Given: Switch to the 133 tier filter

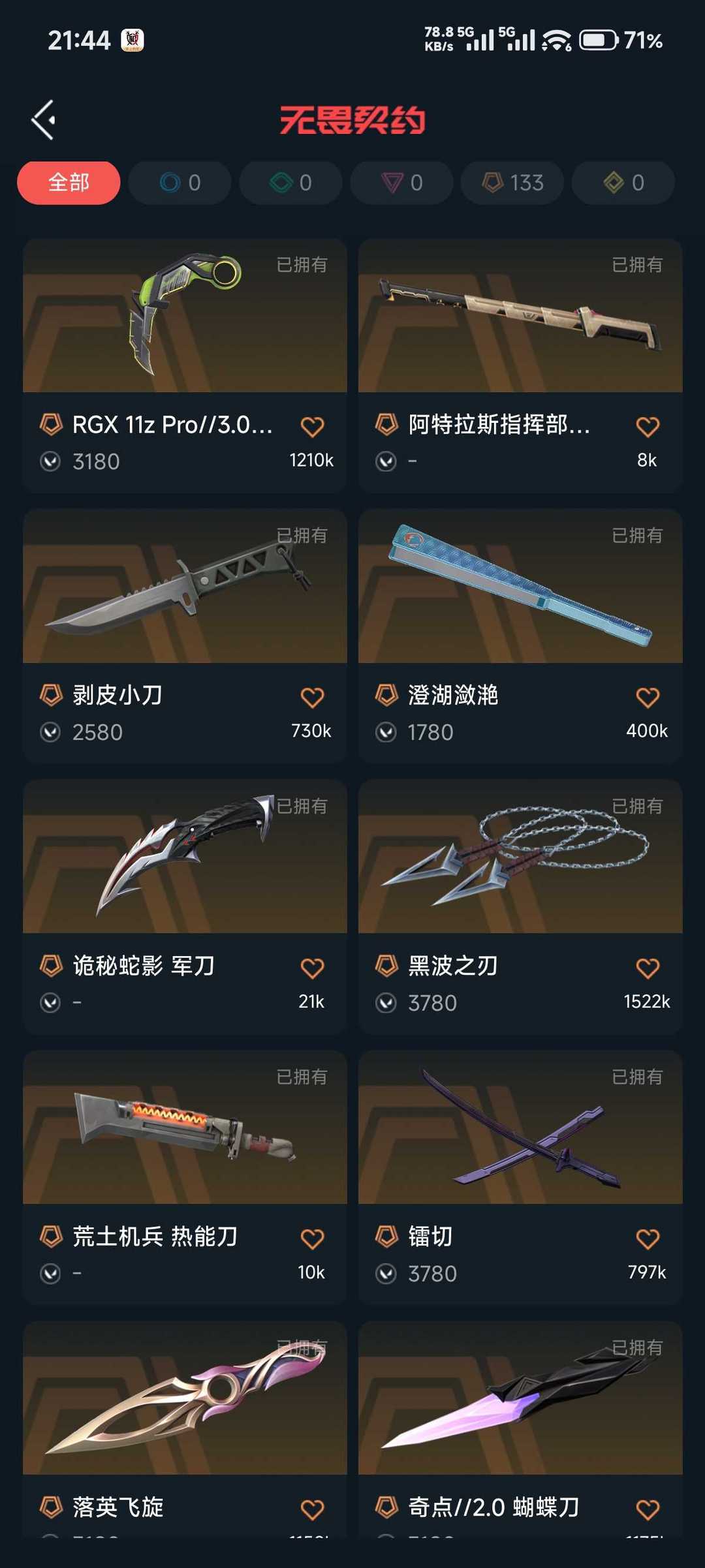Looking at the screenshot, I should click(x=512, y=183).
